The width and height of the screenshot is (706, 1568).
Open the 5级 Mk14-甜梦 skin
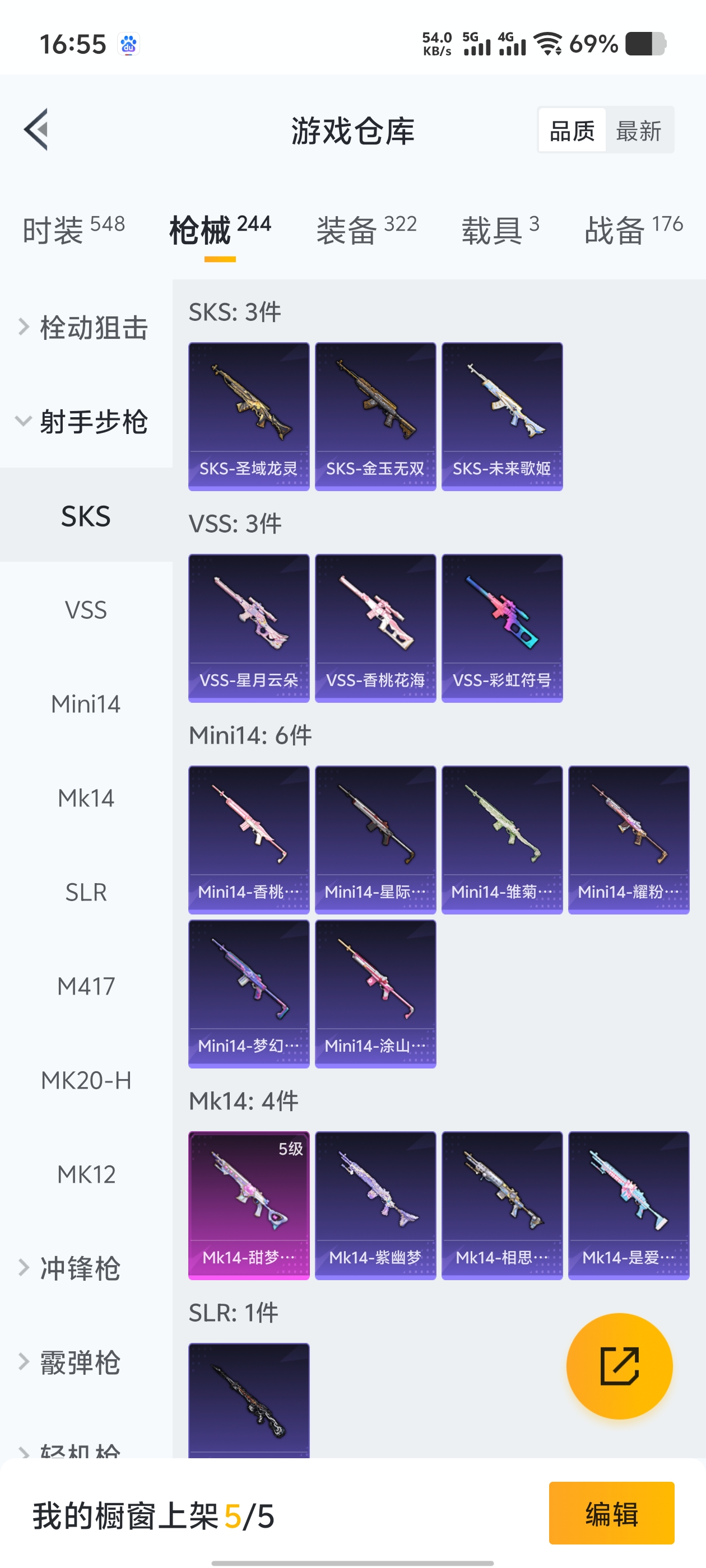coord(249,1205)
